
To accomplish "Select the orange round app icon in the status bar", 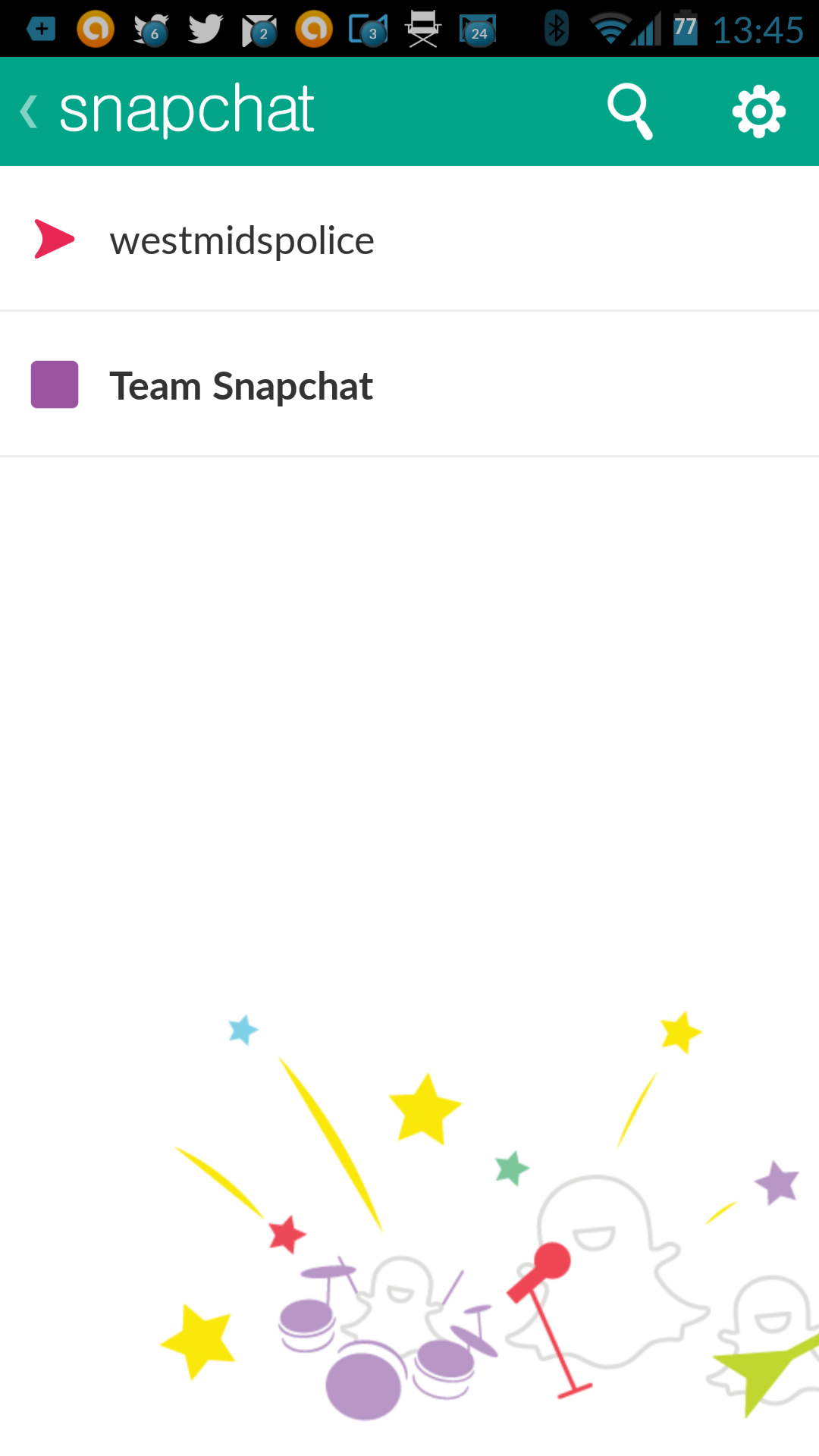I will pyautogui.click(x=96, y=30).
